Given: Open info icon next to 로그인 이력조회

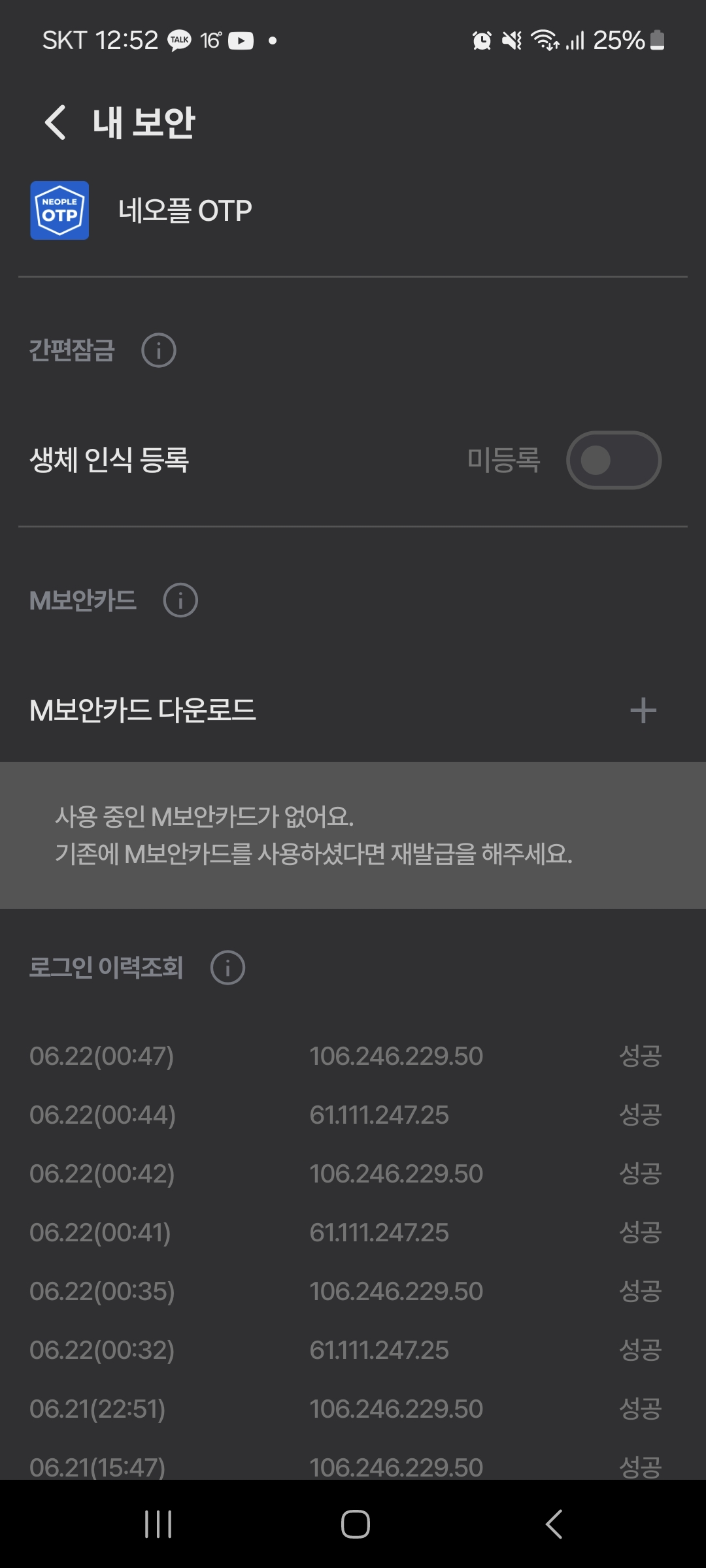Looking at the screenshot, I should 227,968.
